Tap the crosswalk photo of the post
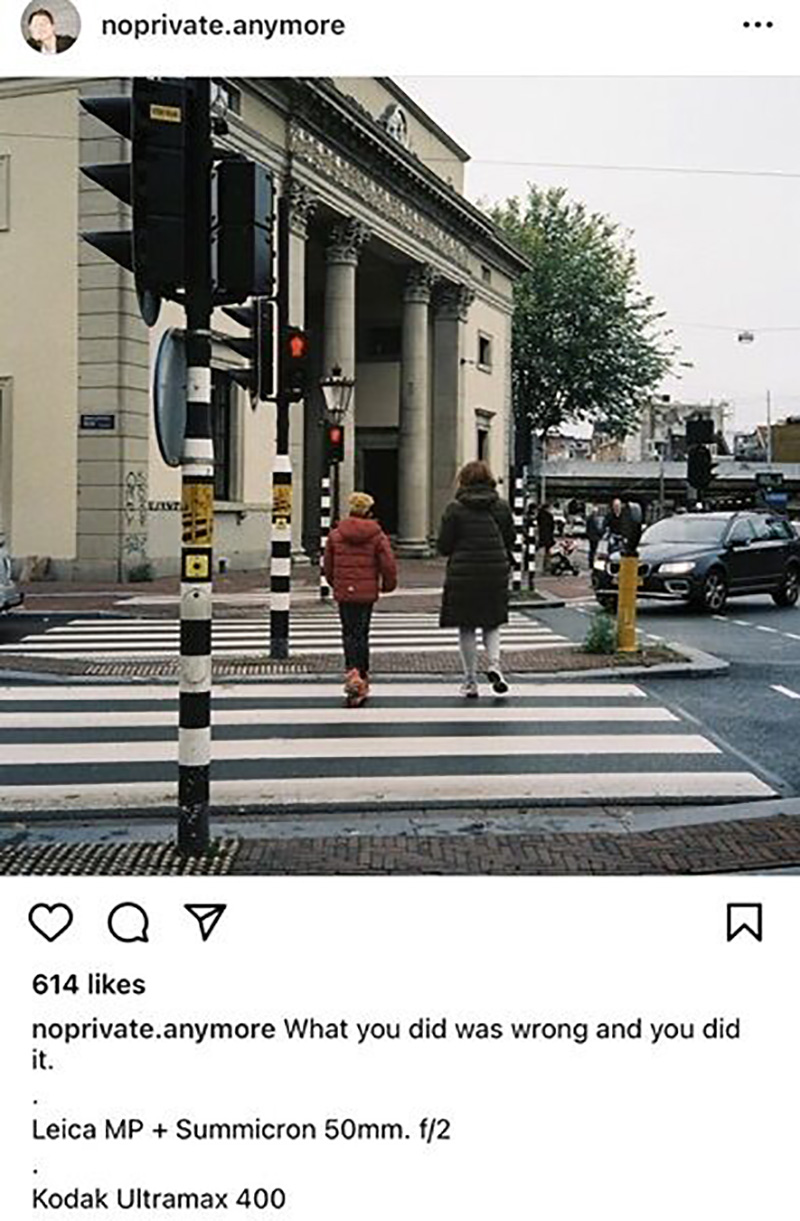800x1221 pixels. click(400, 475)
